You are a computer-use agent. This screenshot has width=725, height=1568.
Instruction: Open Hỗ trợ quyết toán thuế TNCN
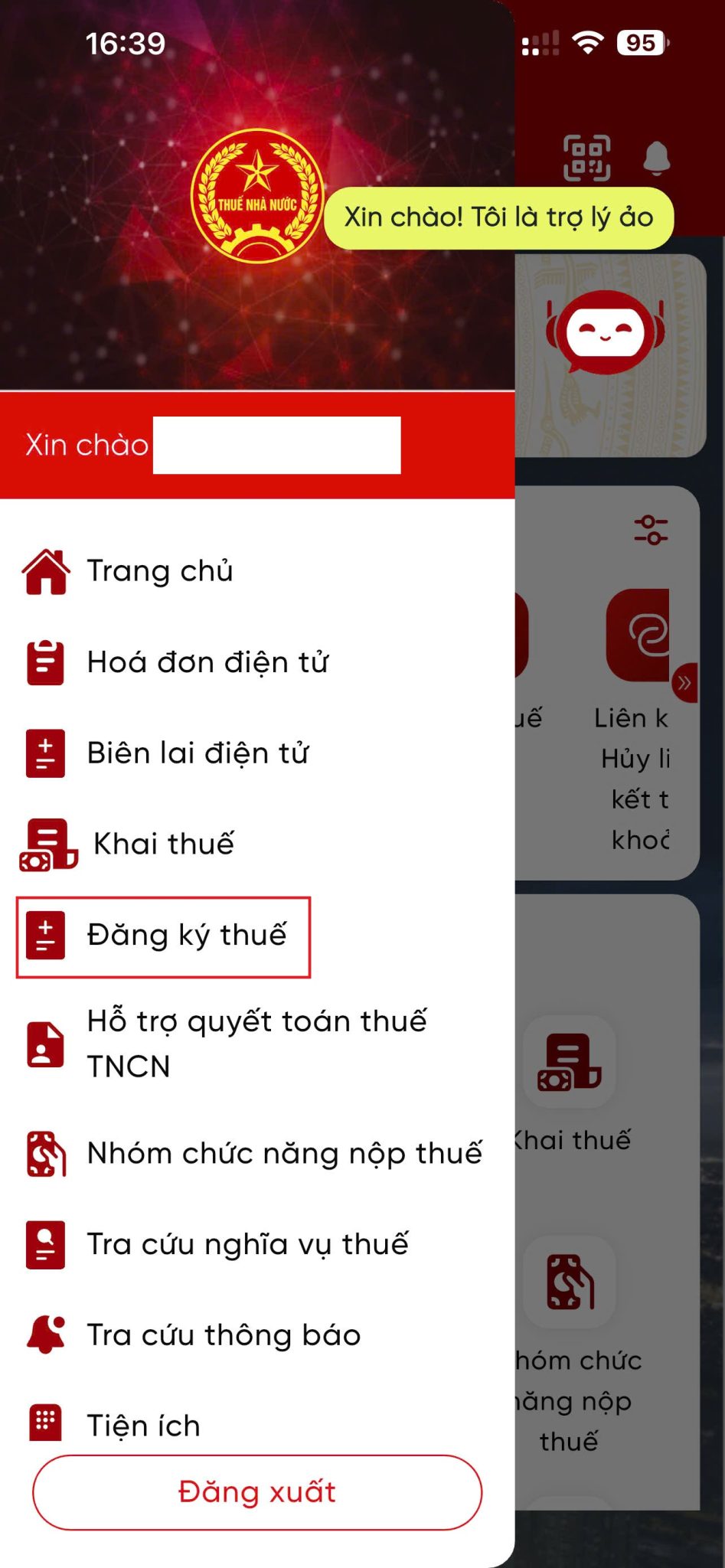click(256, 1044)
